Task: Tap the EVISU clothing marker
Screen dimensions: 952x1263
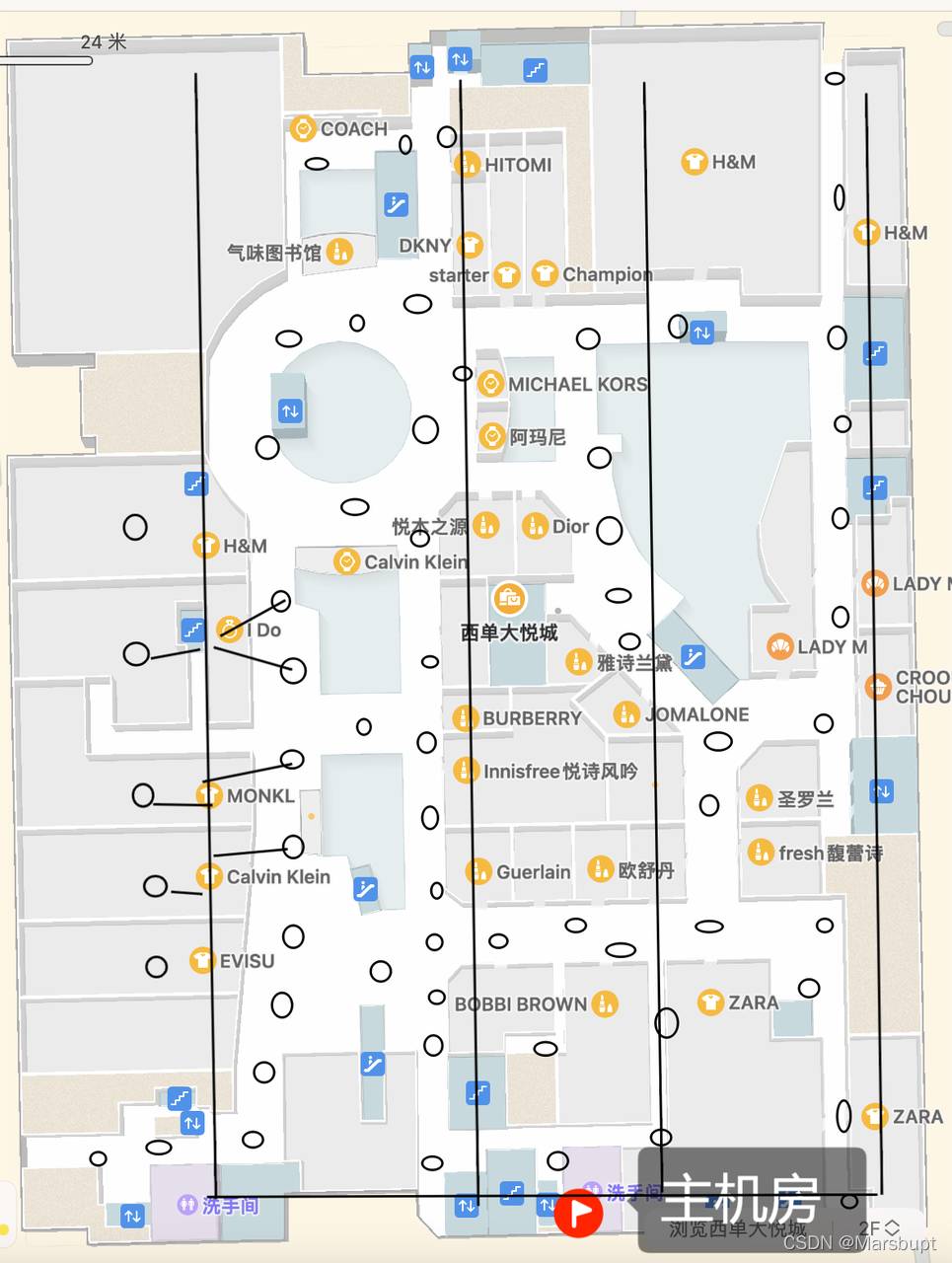Action: point(202,960)
